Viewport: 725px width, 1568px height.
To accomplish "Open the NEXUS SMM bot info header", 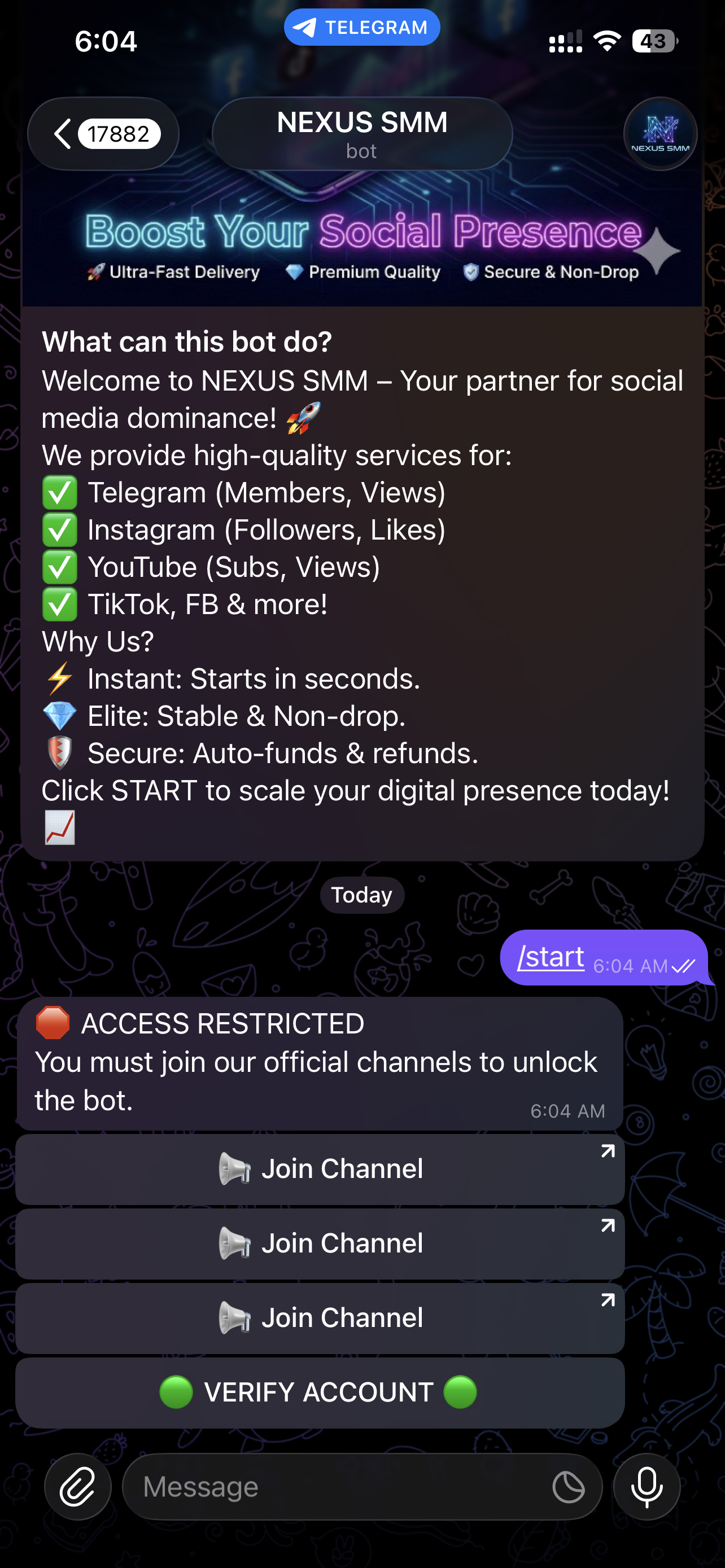I will (x=361, y=134).
